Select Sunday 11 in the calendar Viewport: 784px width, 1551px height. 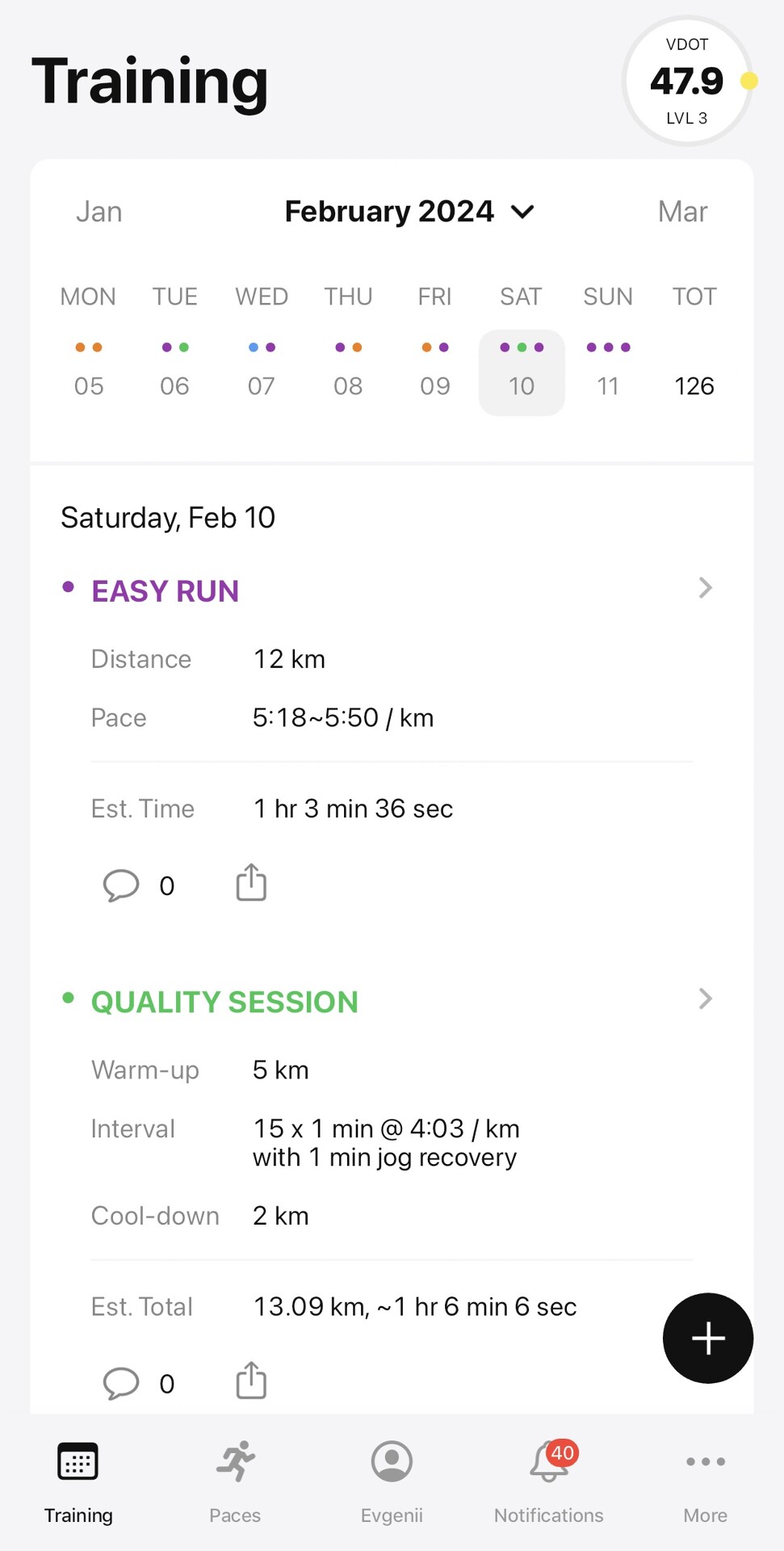pos(608,372)
